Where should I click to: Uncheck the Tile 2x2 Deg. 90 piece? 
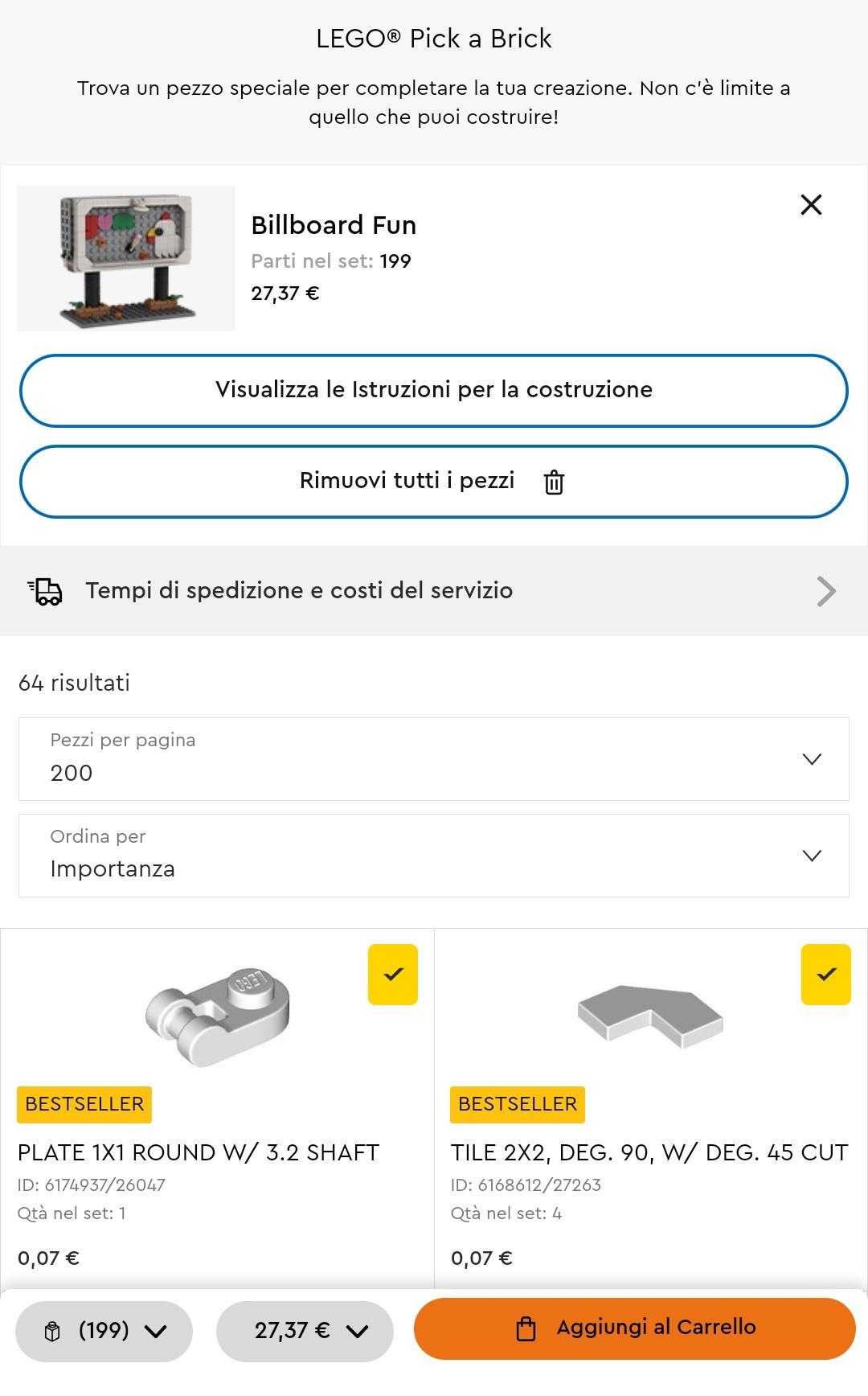[x=825, y=975]
